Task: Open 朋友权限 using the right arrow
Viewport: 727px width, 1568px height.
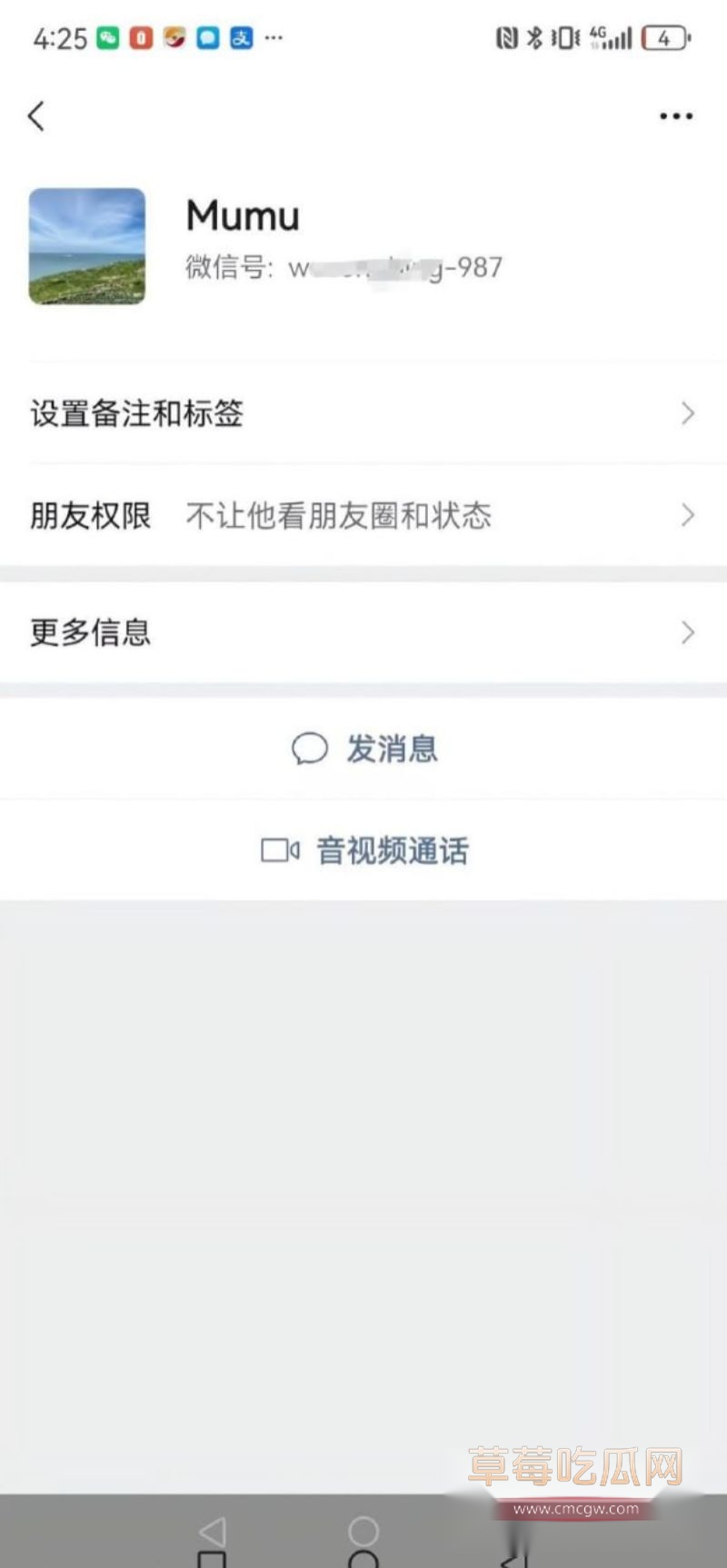Action: click(x=688, y=515)
